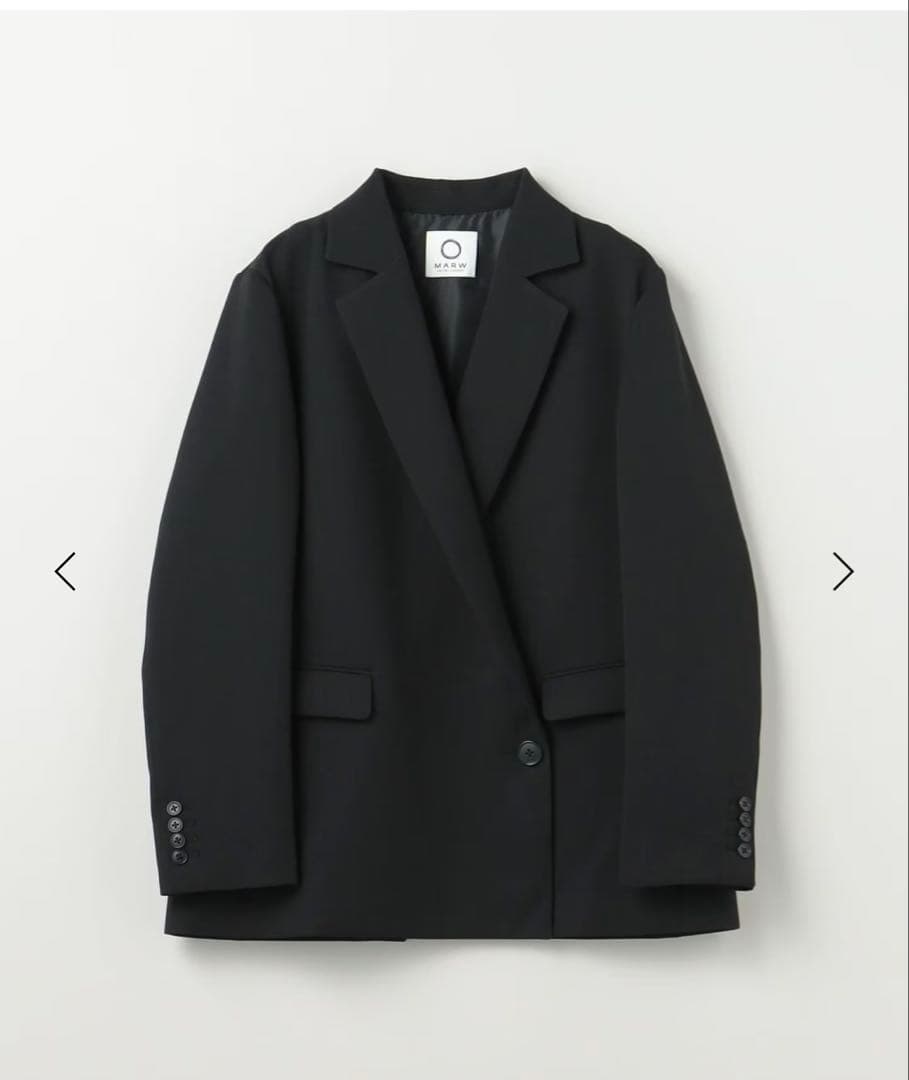Show the next product image
This screenshot has width=909, height=1080.
click(843, 571)
